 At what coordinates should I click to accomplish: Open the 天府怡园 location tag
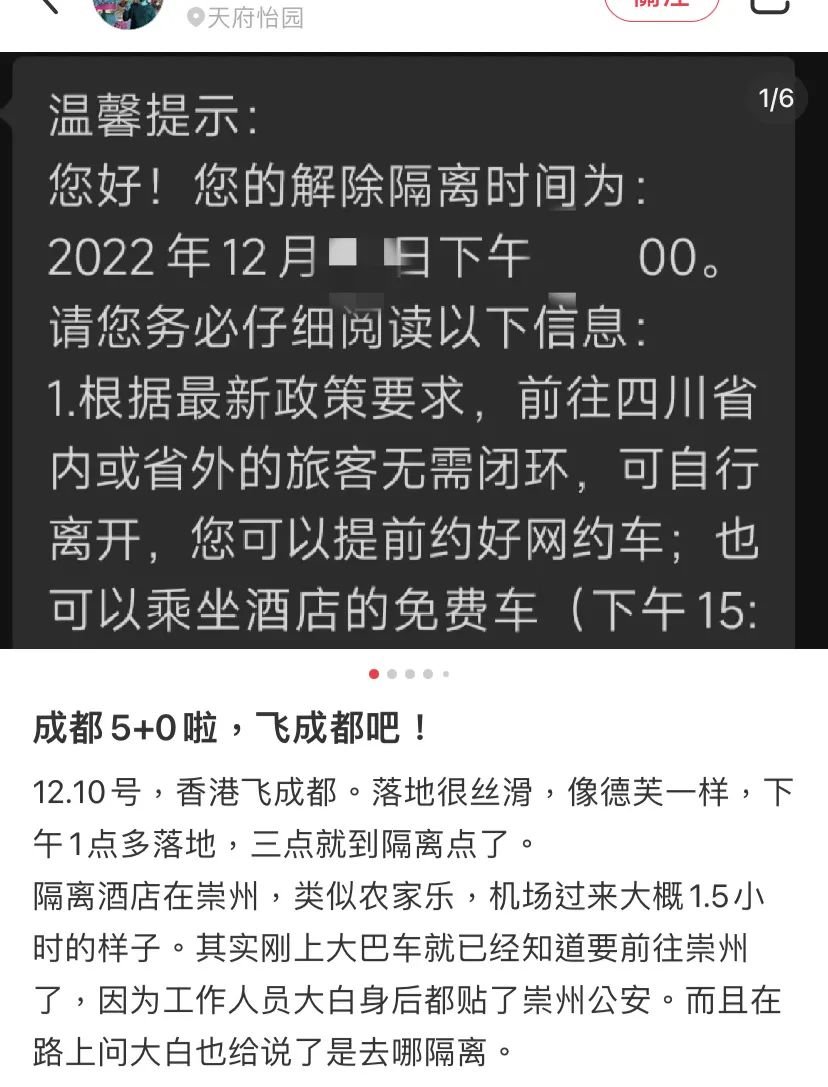245,17
